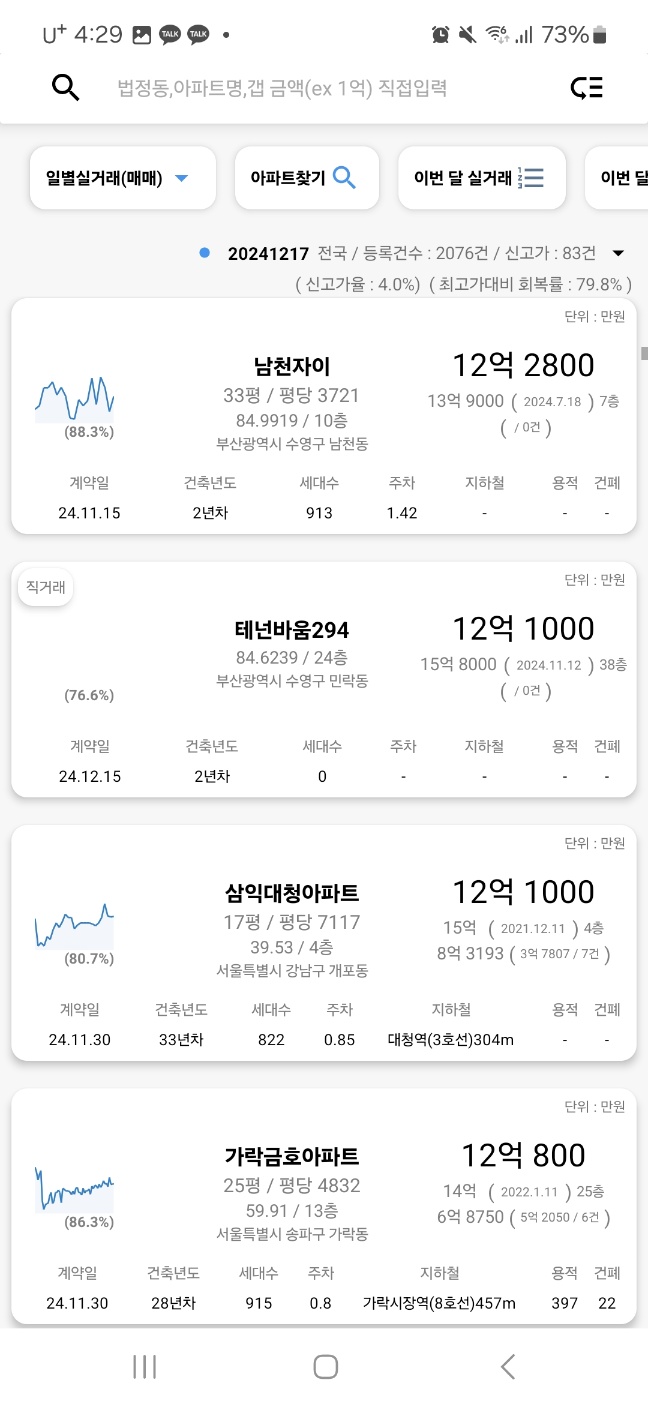
Task: View the 삼익대청아파트 transaction card
Action: pyautogui.click(x=324, y=943)
